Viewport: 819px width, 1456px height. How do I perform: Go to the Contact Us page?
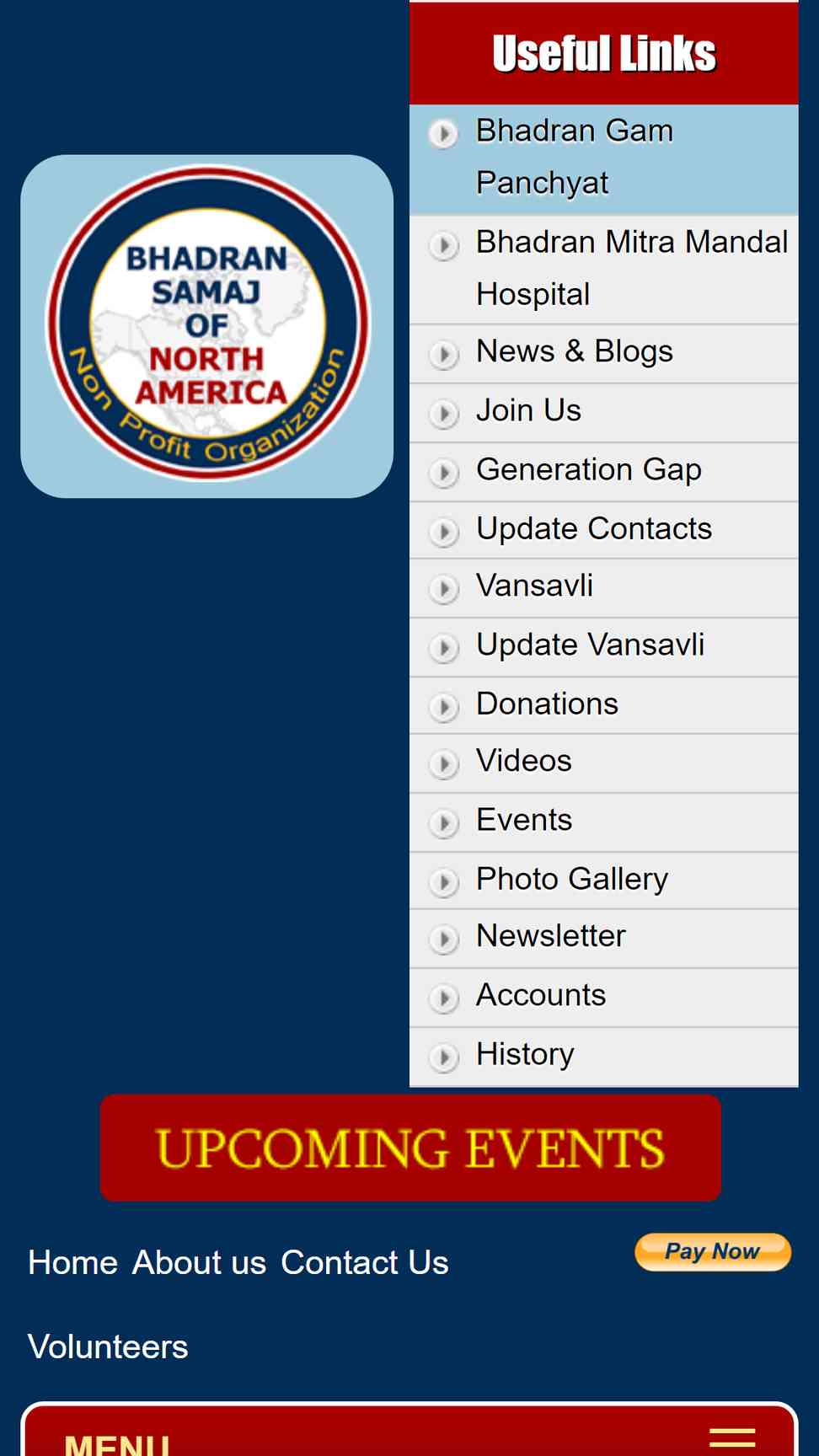[365, 1262]
